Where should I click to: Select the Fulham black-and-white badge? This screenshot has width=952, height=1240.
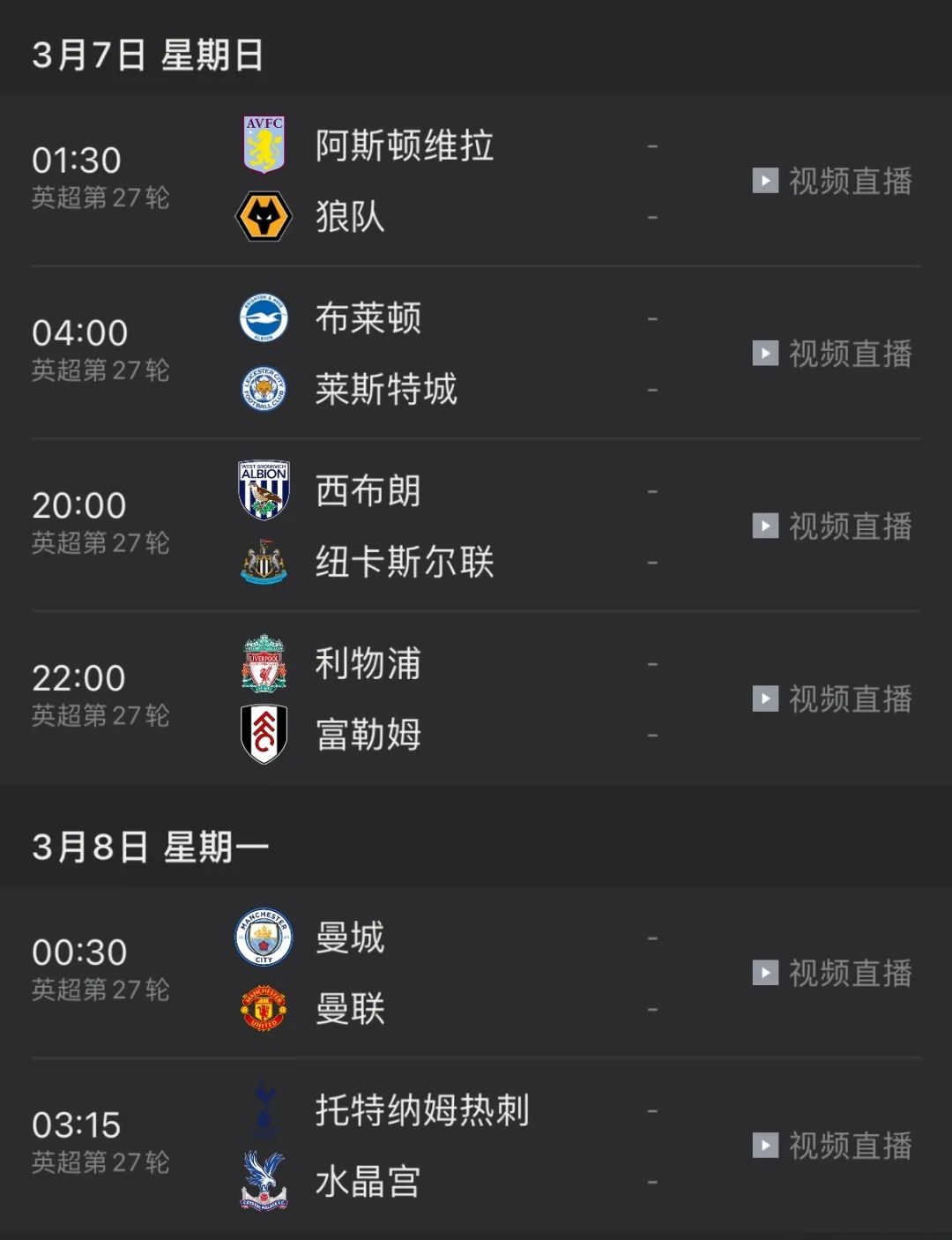pos(264,733)
